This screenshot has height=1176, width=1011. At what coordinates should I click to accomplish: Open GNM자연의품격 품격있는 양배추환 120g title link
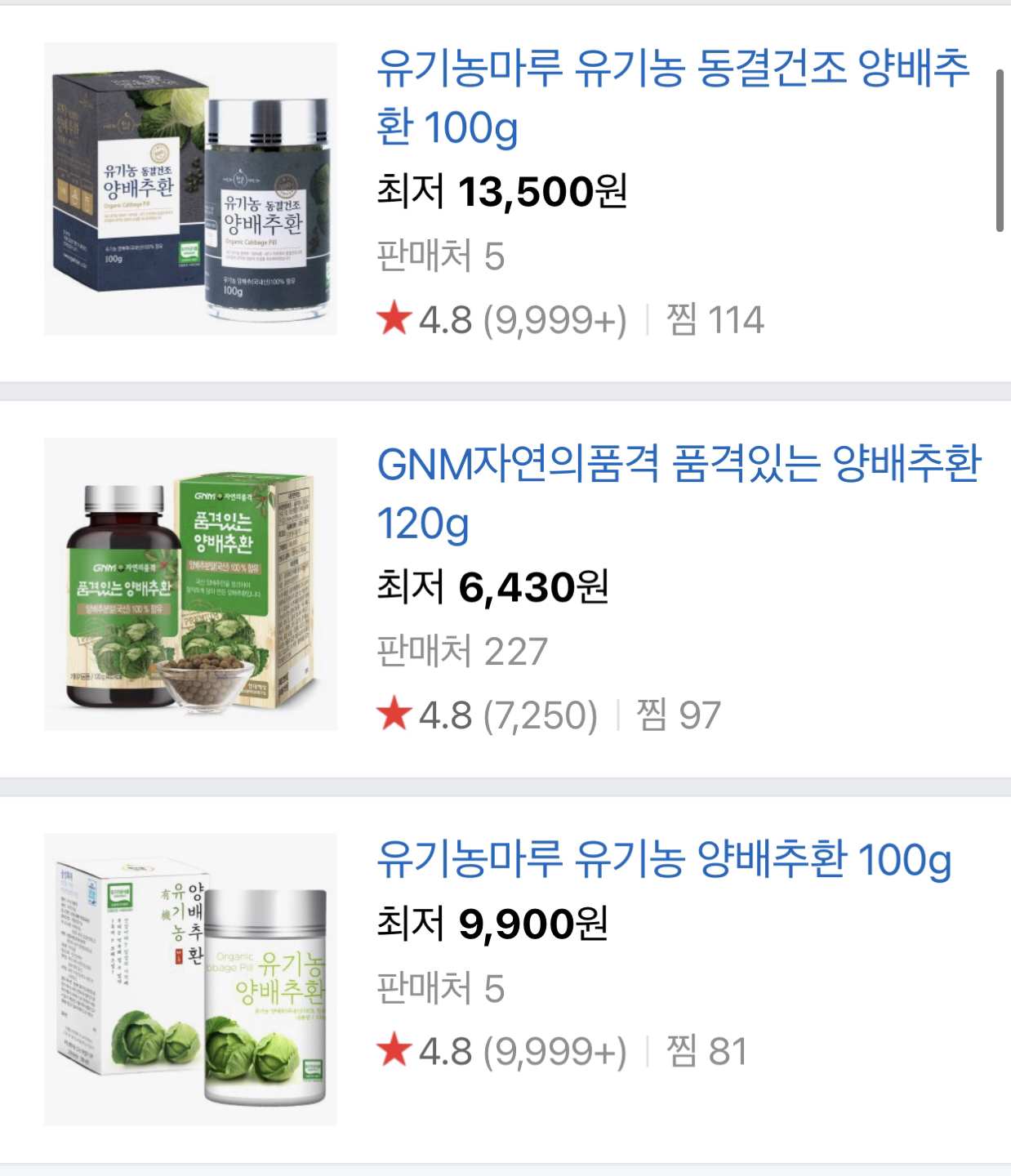[x=678, y=492]
